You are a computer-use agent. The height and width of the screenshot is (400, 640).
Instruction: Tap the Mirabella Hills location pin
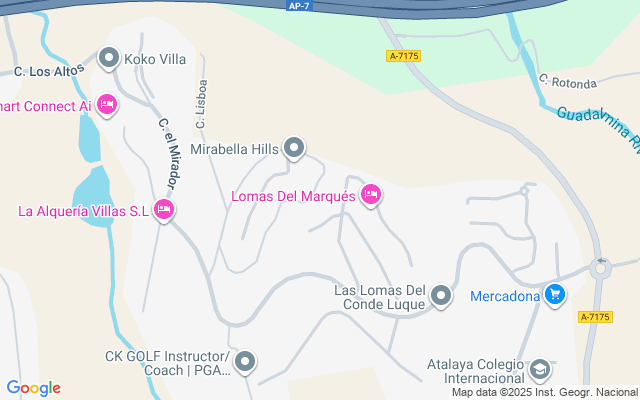click(294, 149)
